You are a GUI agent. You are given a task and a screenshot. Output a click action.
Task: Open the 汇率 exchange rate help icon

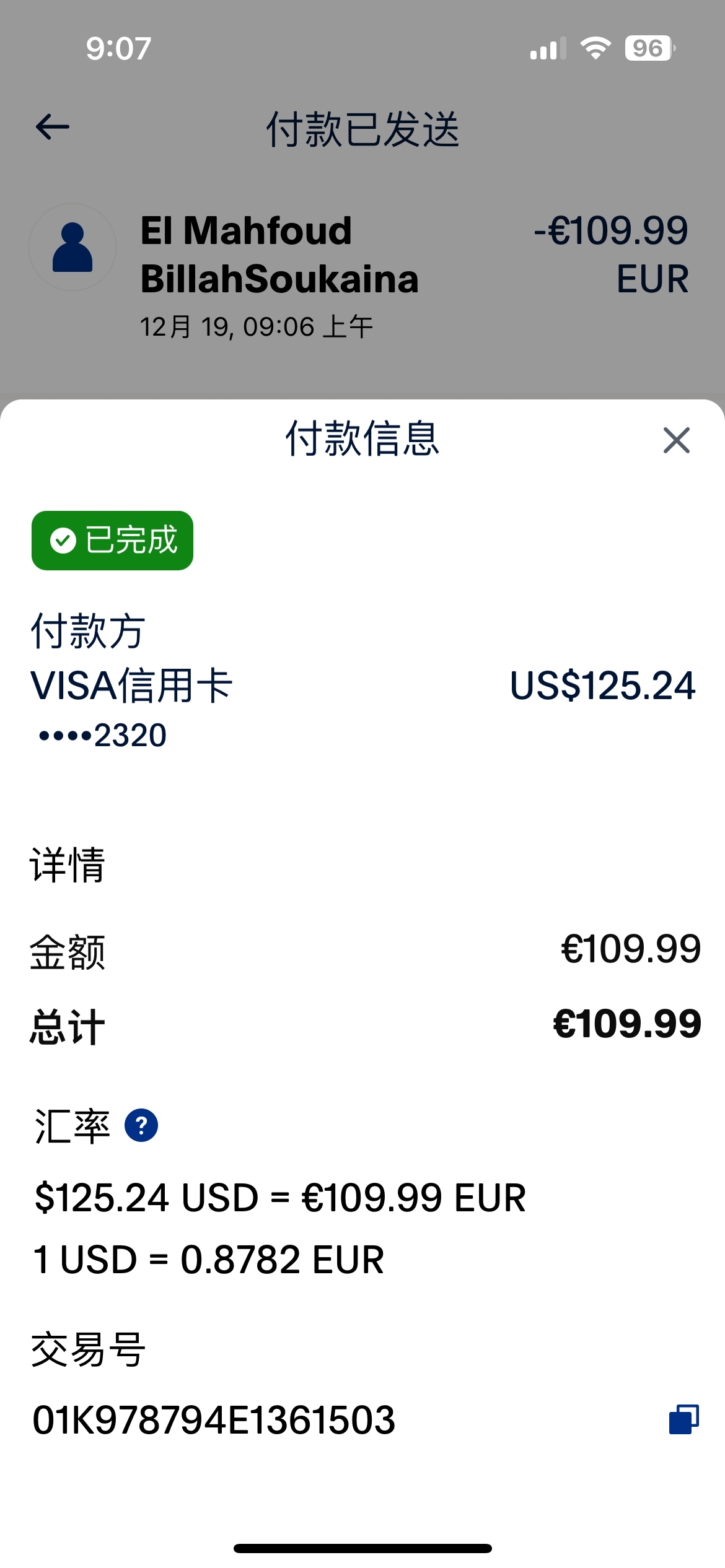coord(141,1125)
